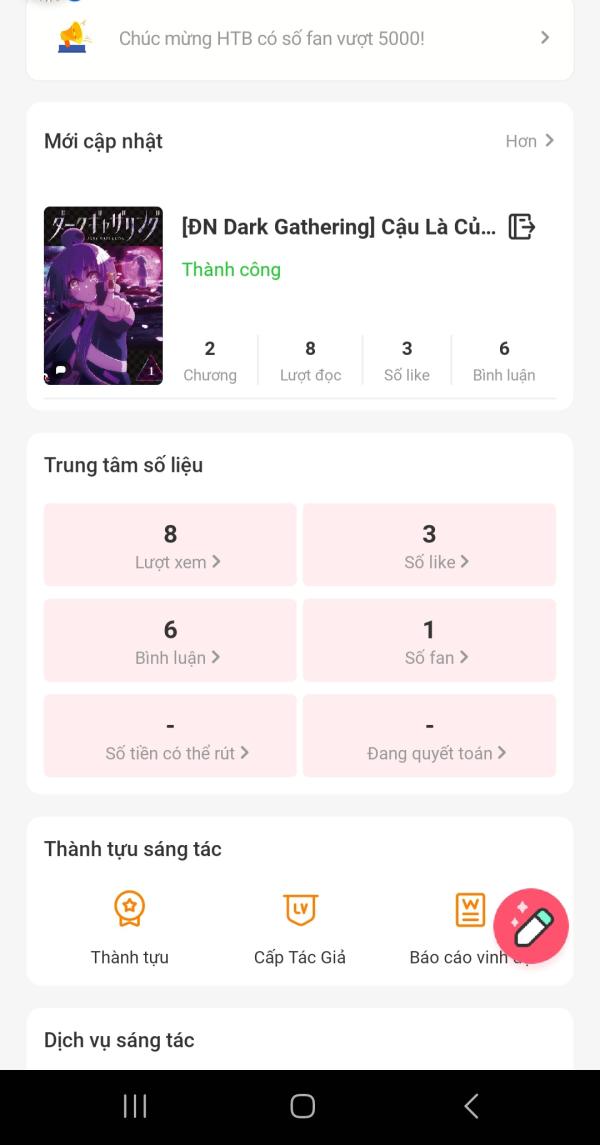Open the "Thành tựu" achievements icon

(129, 926)
